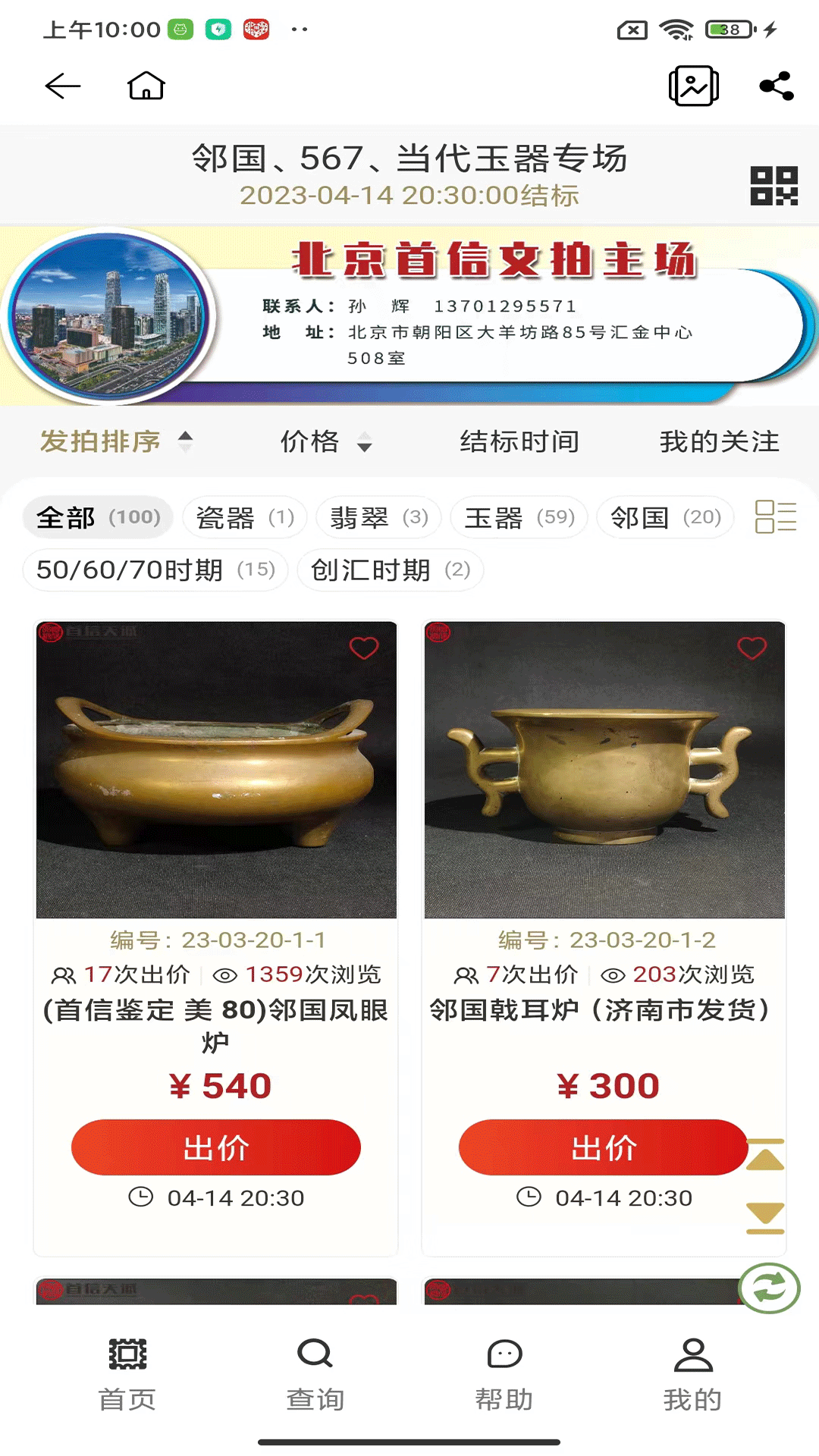The height and width of the screenshot is (1456, 819).
Task: Sort by 结标时间
Action: [x=519, y=441]
